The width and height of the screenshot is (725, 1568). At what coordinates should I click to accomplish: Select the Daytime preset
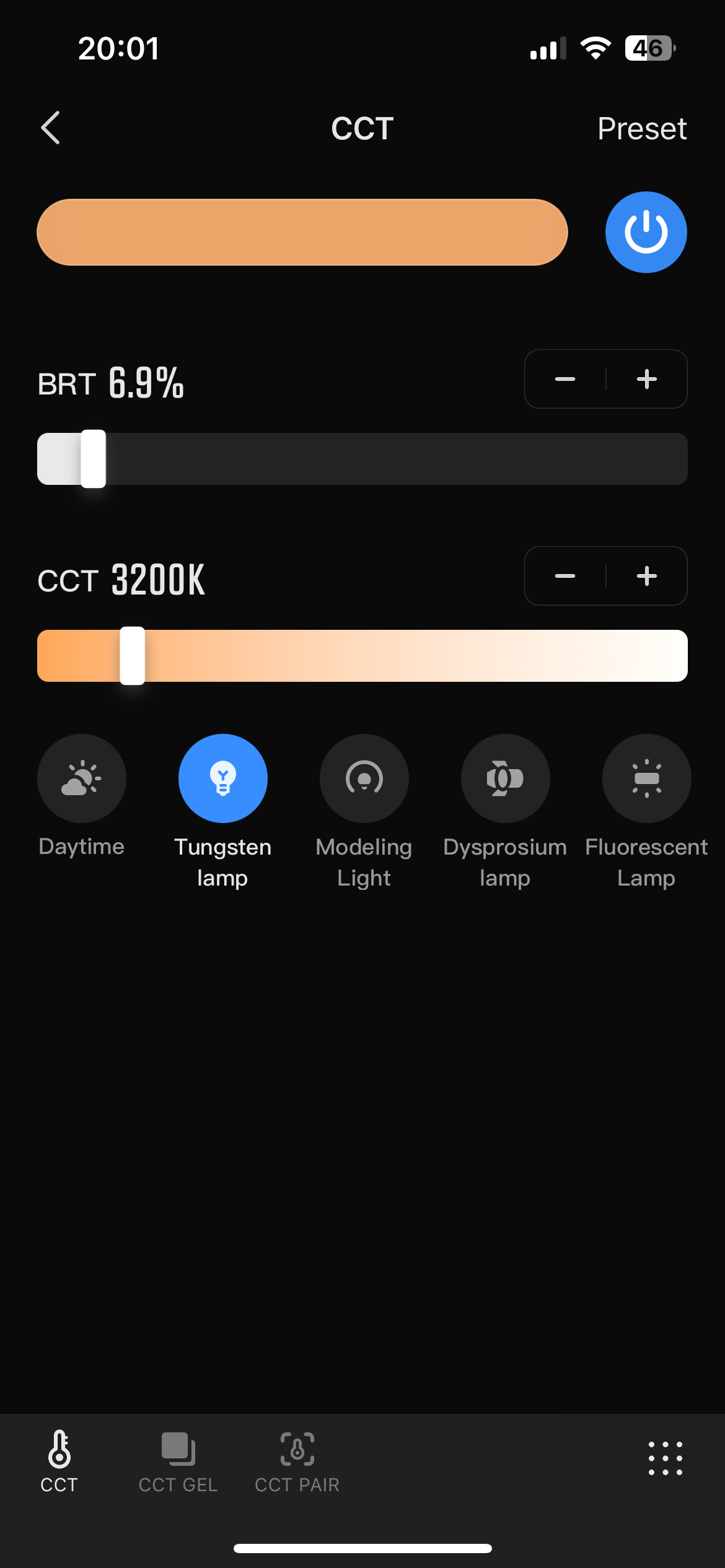click(82, 778)
